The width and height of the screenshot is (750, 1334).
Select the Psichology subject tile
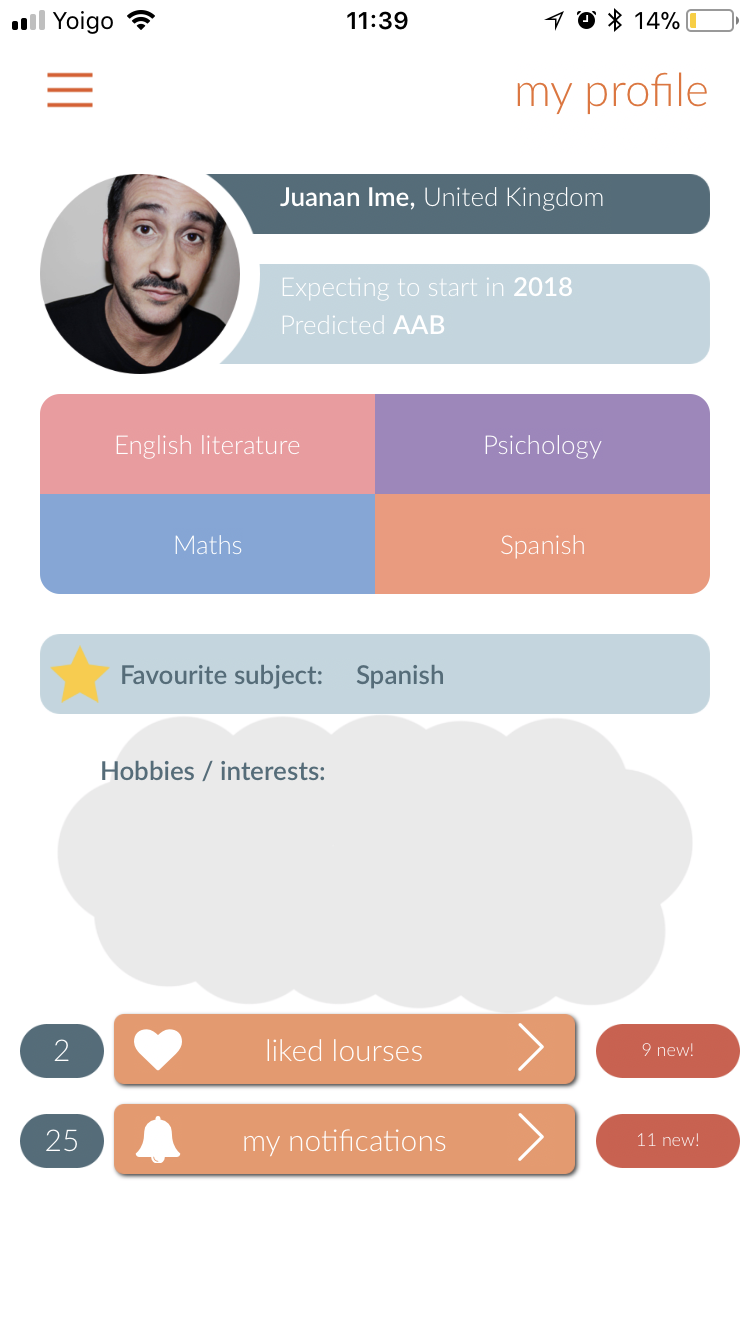pyautogui.click(x=542, y=444)
